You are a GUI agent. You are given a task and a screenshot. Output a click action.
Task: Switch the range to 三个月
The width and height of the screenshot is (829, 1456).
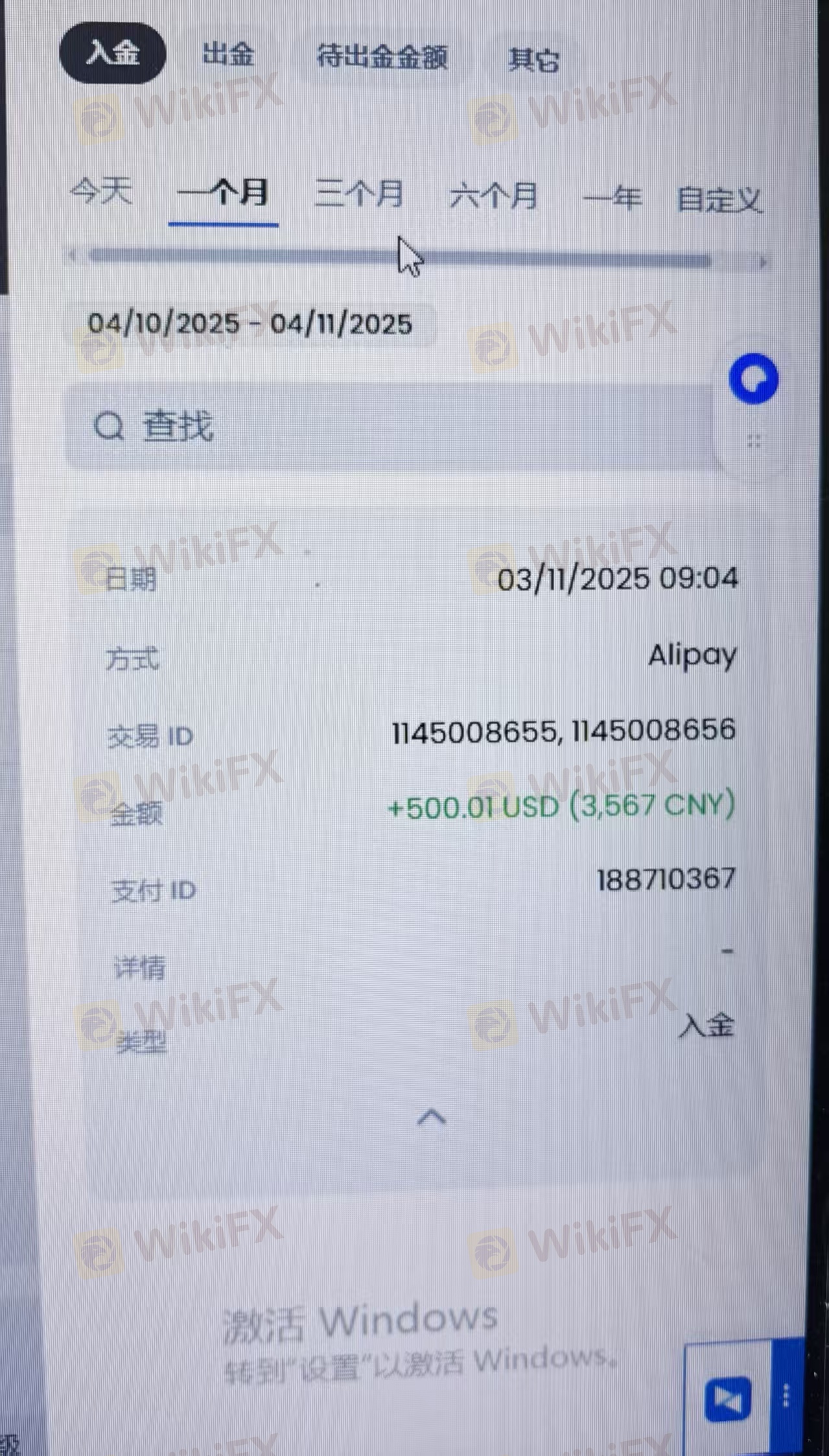[359, 195]
